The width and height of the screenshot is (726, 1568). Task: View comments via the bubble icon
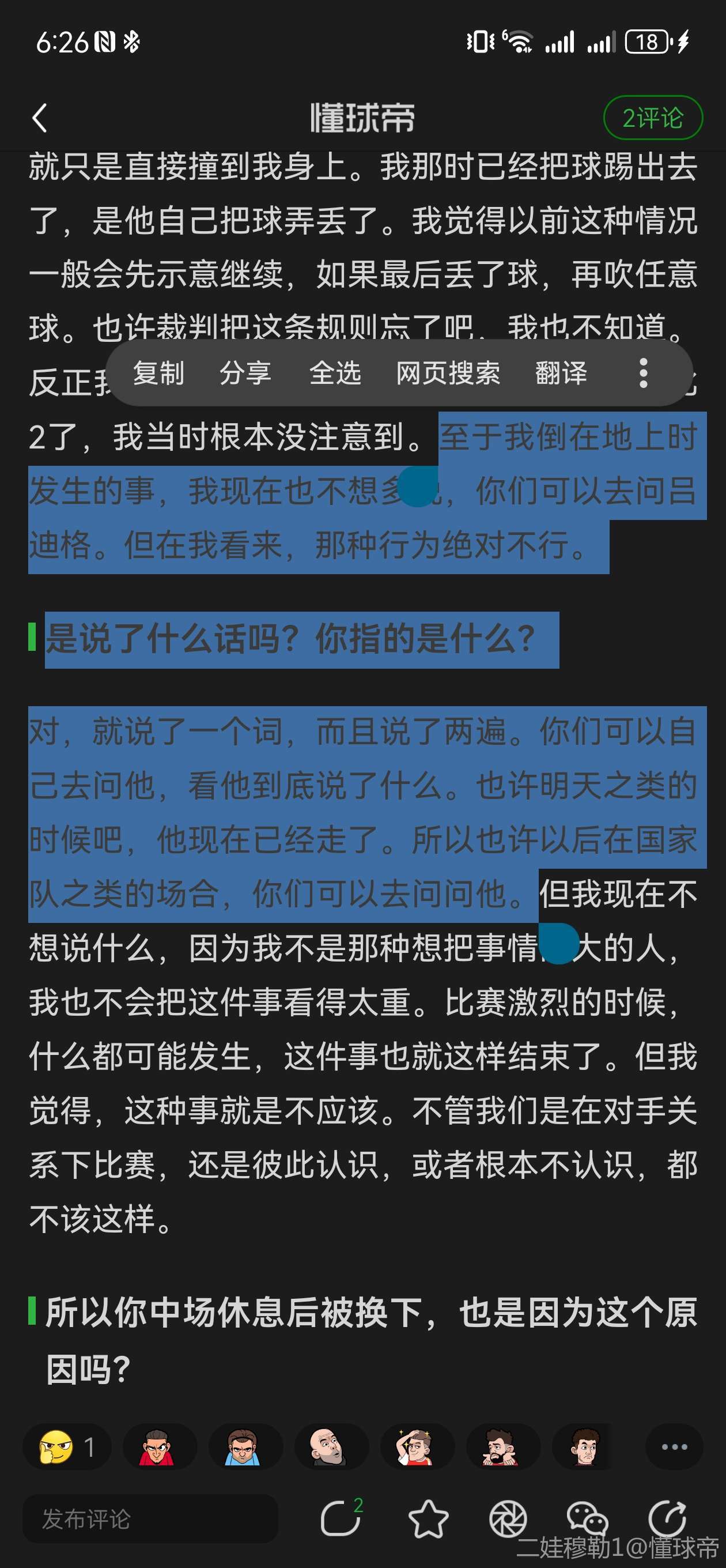point(341,1518)
